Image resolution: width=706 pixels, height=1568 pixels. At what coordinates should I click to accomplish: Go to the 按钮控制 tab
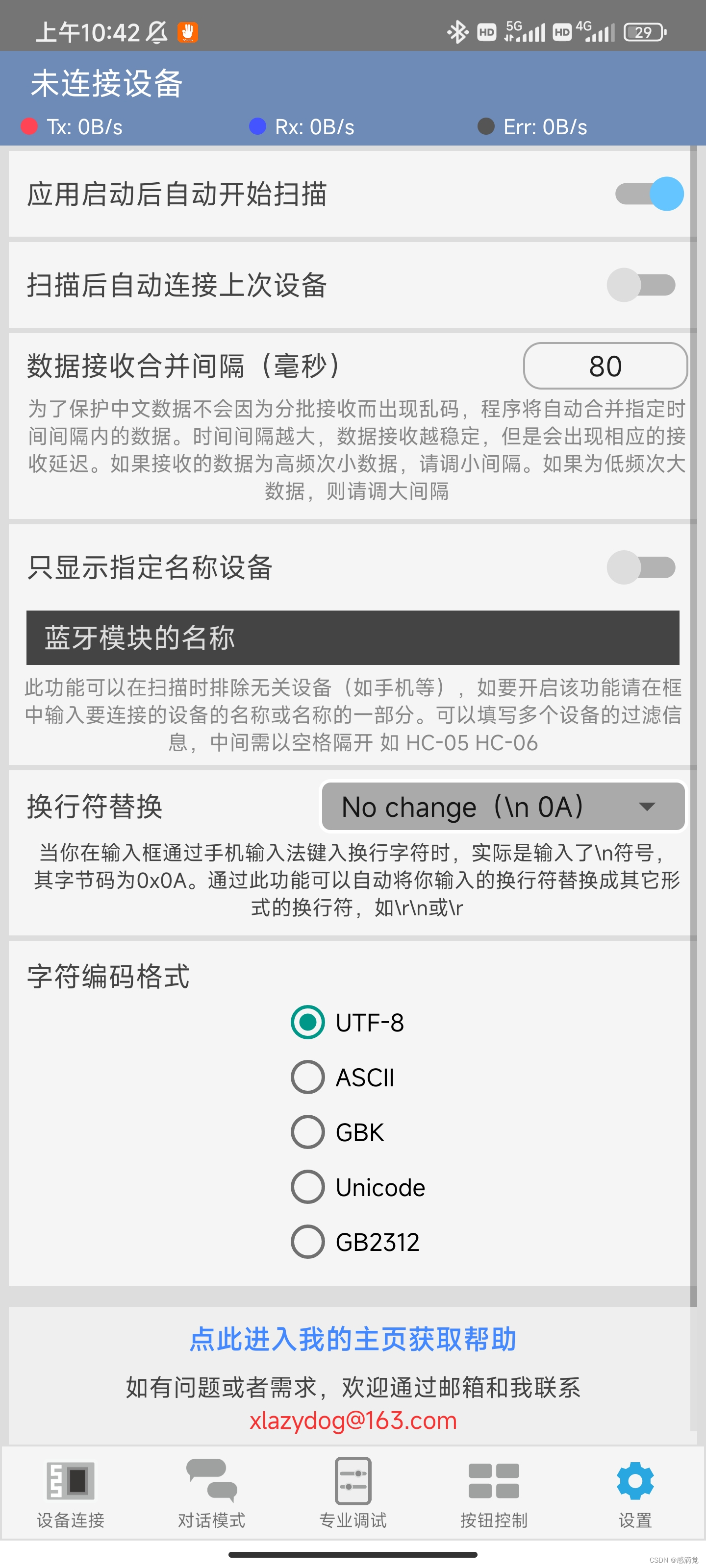pyautogui.click(x=494, y=1493)
